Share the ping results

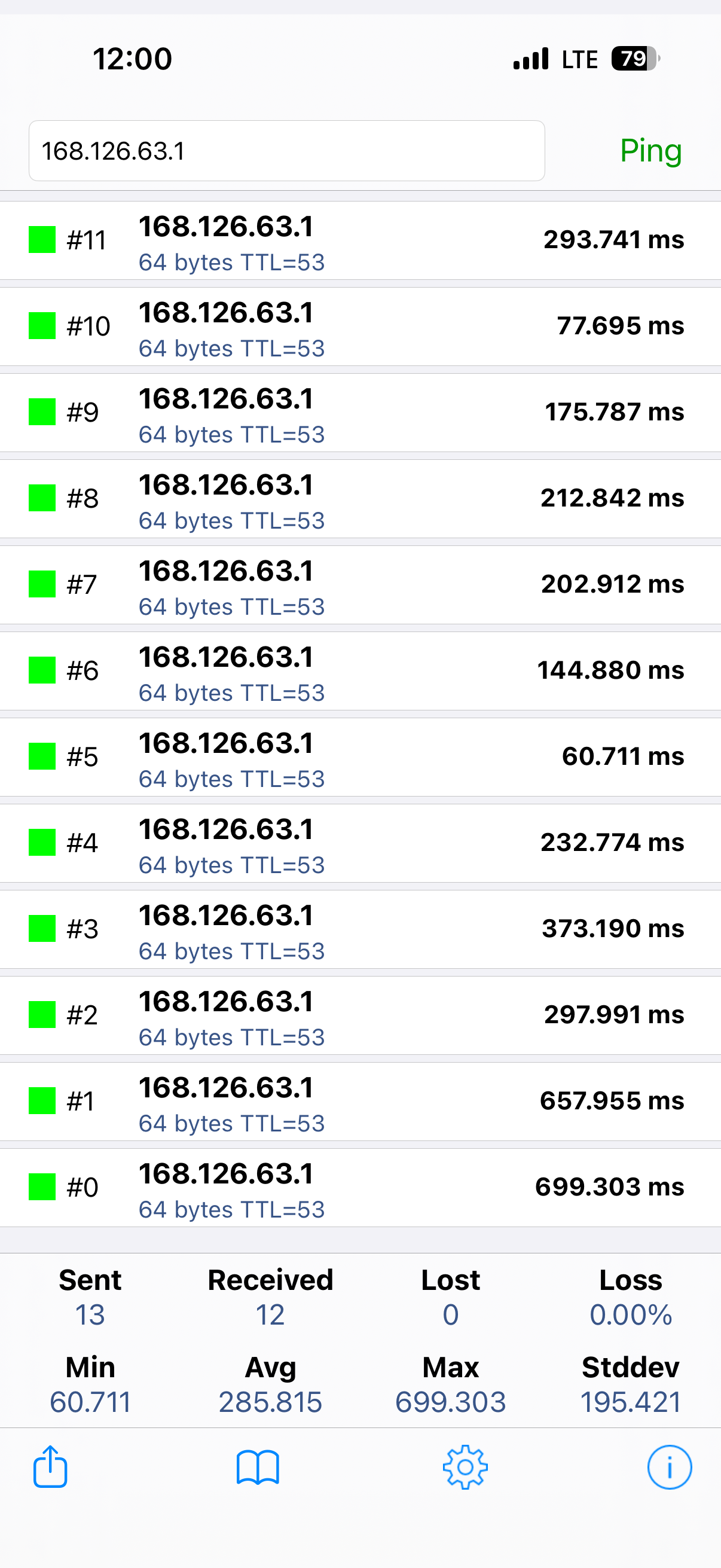point(50,1467)
